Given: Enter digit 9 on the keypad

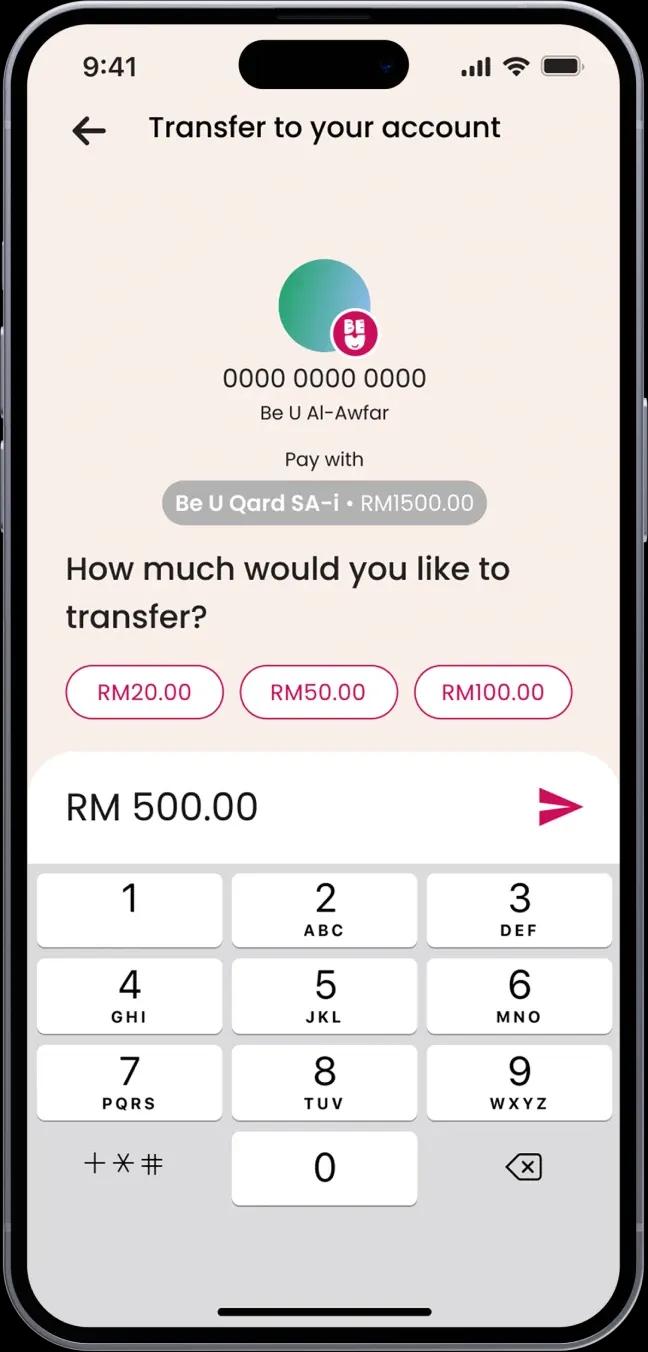Looking at the screenshot, I should 519,1082.
